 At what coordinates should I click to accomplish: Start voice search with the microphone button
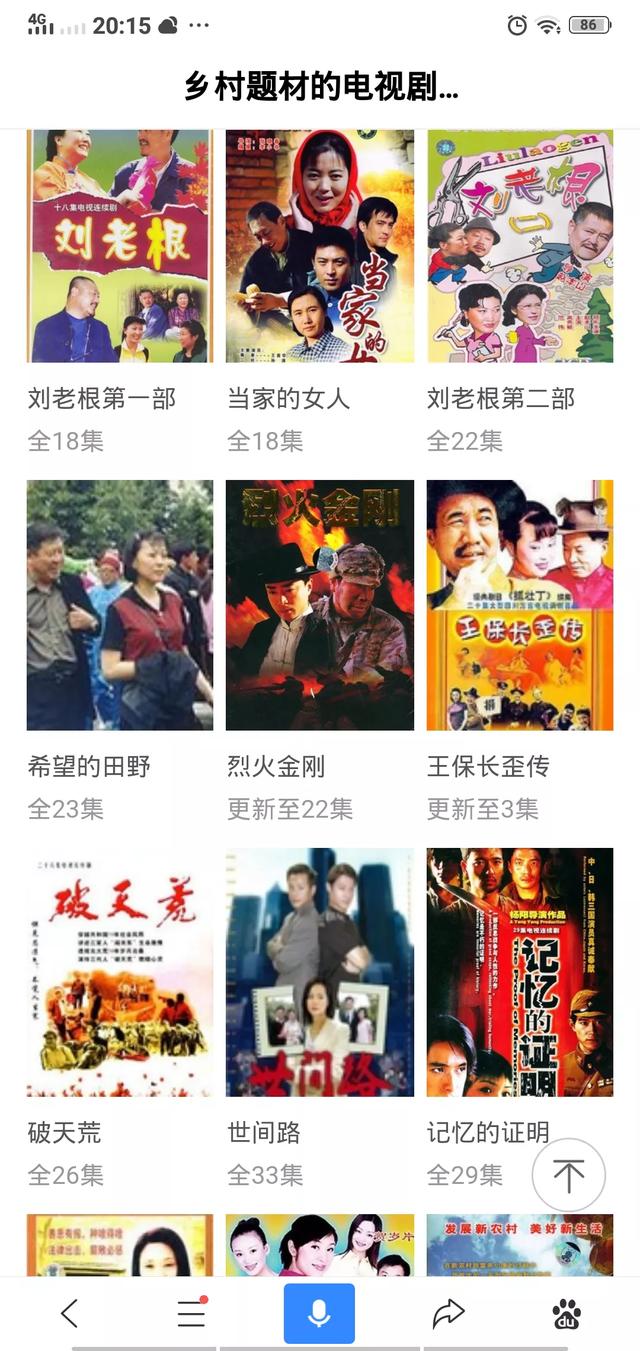coord(319,1313)
